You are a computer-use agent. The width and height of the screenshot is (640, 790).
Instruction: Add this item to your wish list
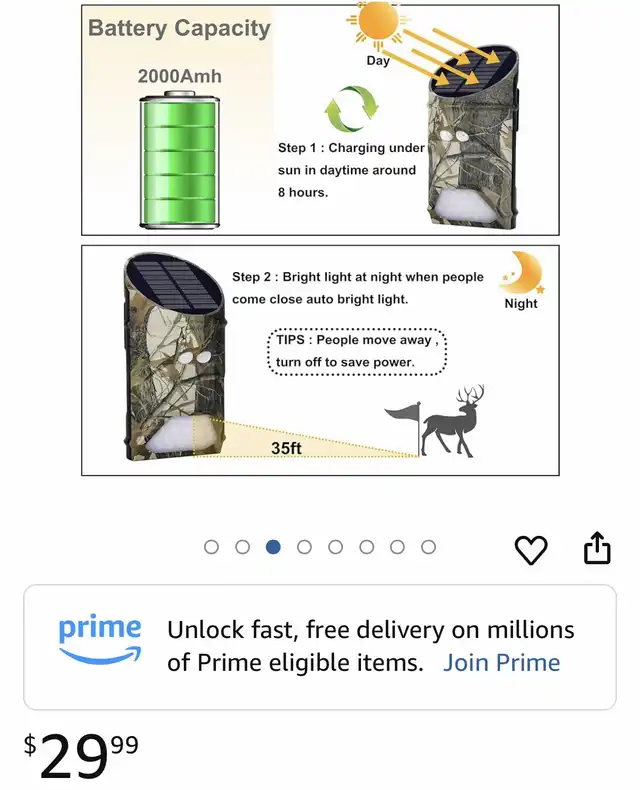click(531, 549)
